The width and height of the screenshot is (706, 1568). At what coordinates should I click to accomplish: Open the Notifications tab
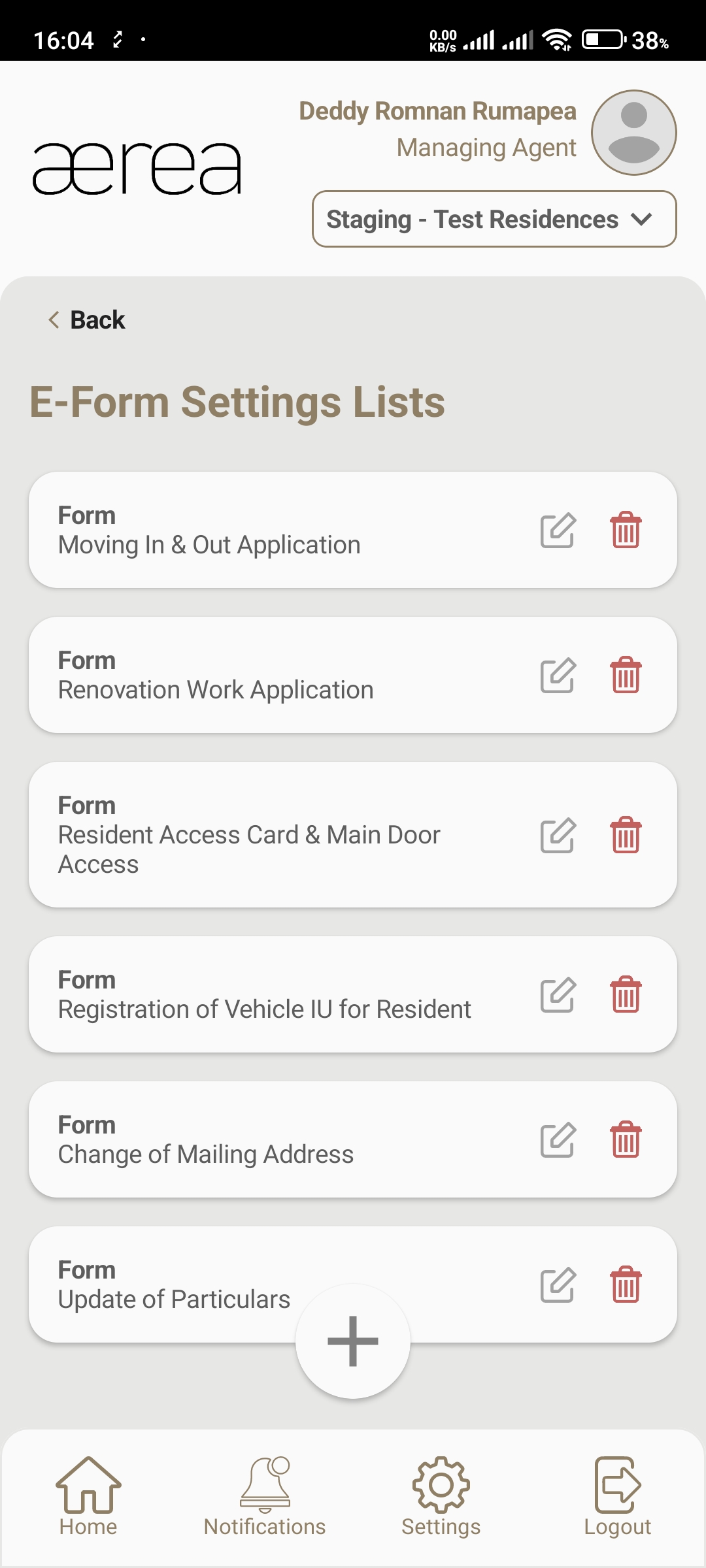pyautogui.click(x=265, y=1497)
